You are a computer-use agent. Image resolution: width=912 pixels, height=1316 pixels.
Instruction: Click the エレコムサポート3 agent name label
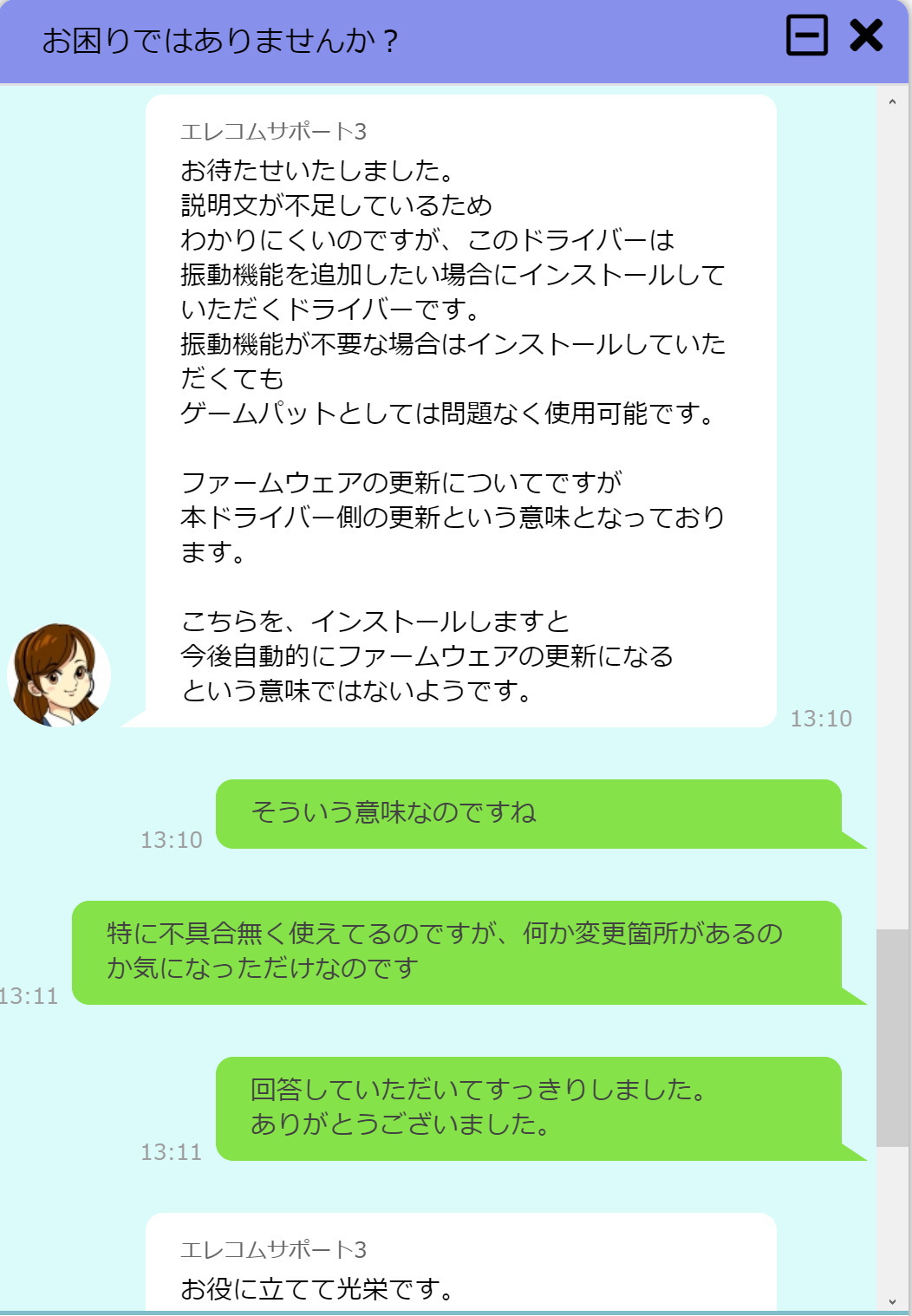[272, 132]
